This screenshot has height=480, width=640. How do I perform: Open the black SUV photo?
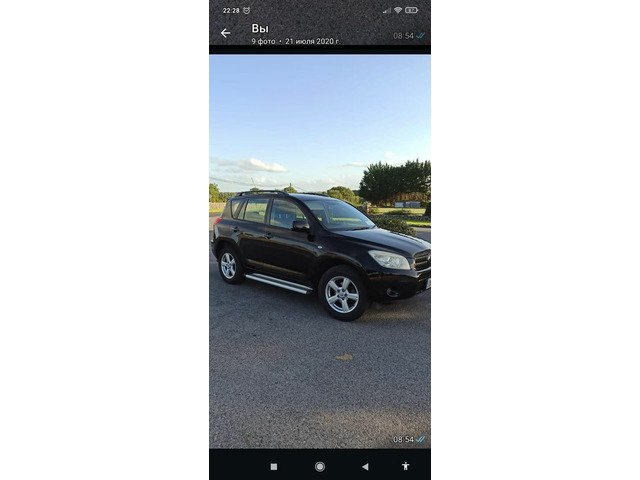(x=320, y=250)
